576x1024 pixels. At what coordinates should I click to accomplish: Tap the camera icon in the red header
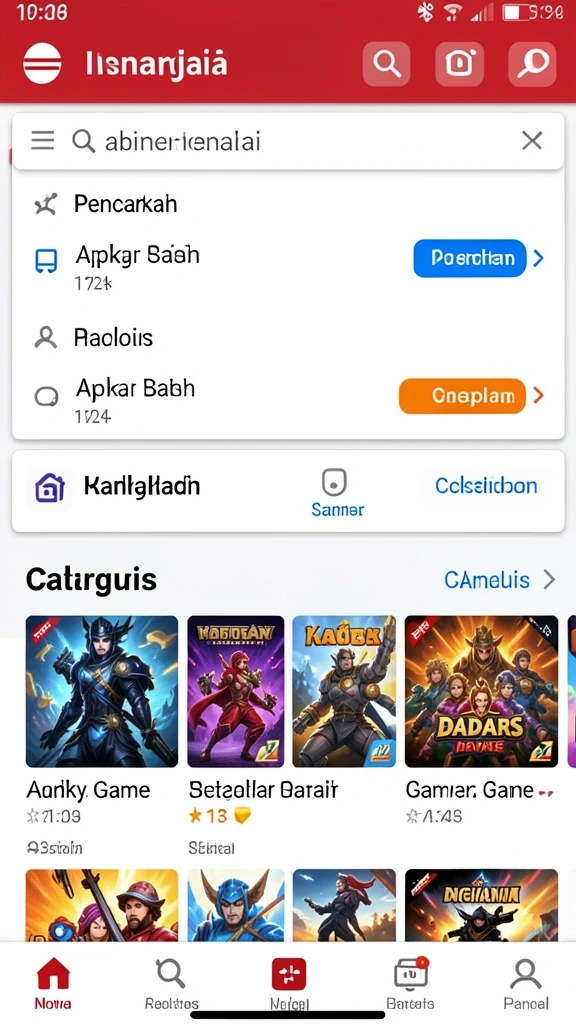pos(459,64)
